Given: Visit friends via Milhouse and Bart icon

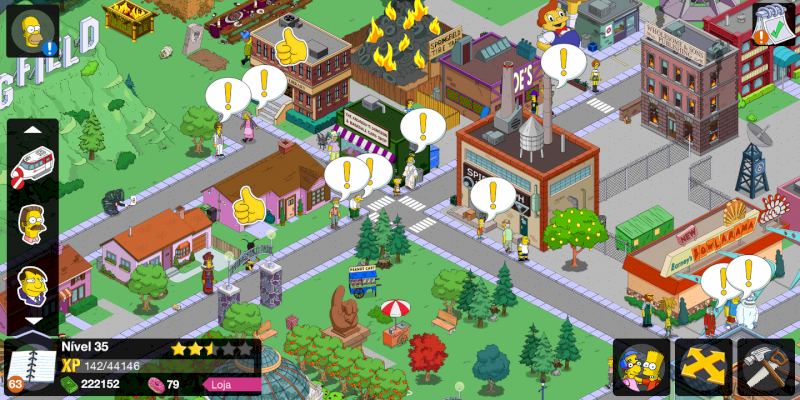Looking at the screenshot, I should pos(641,367).
